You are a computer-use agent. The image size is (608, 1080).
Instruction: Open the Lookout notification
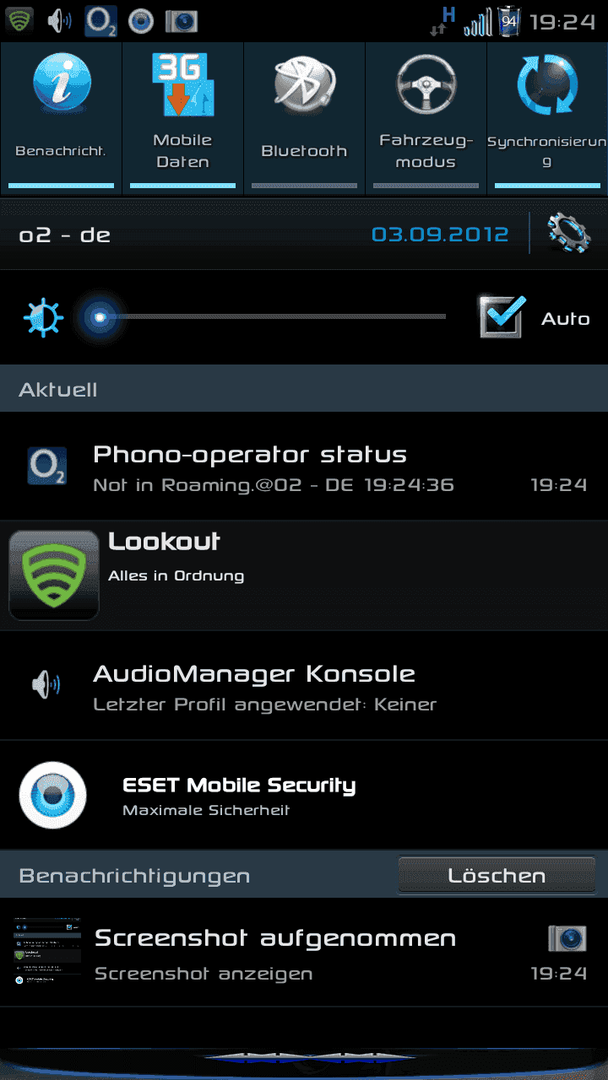[x=304, y=575]
